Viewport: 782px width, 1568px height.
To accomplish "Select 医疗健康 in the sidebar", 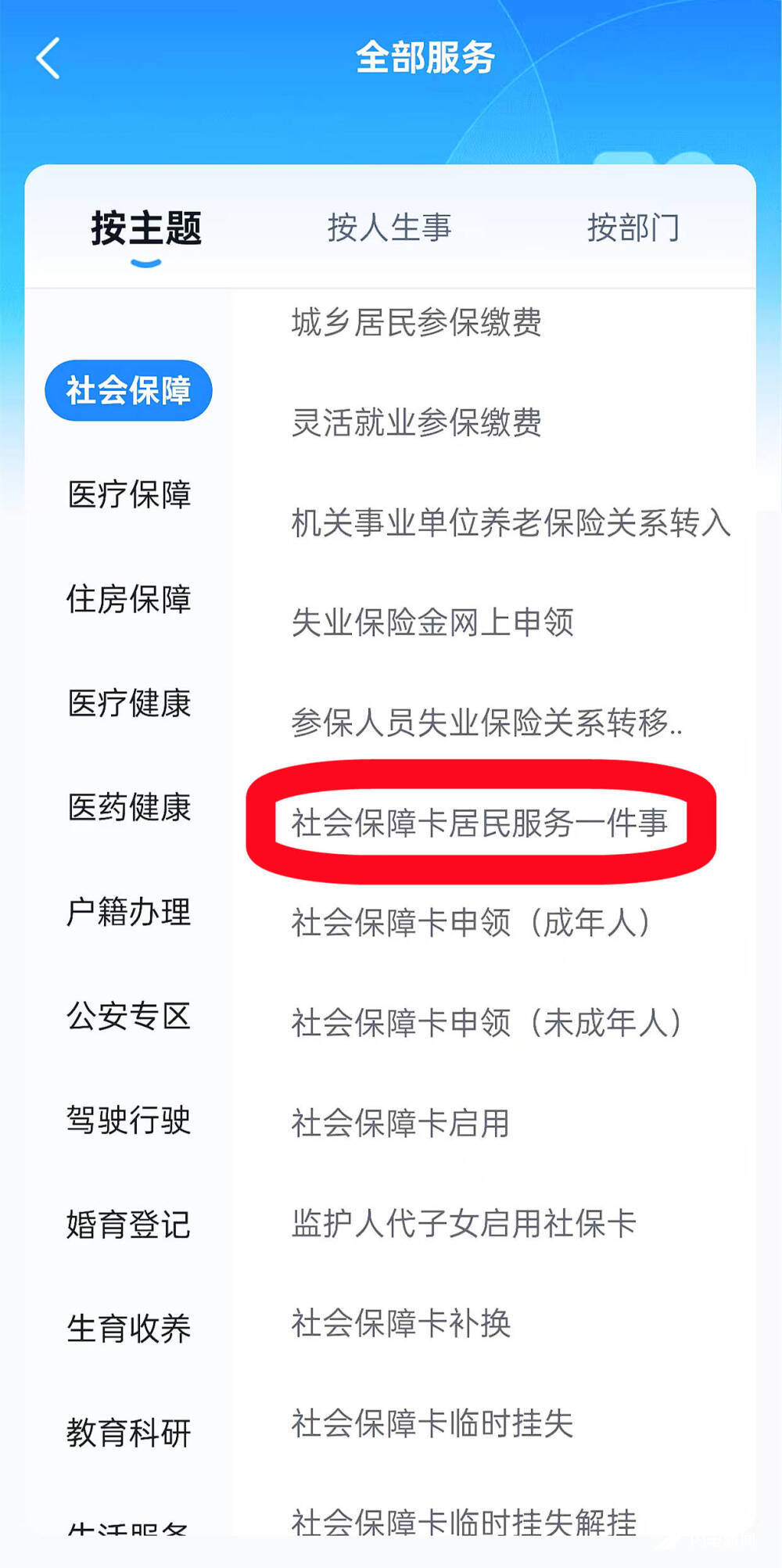I will pos(129,704).
